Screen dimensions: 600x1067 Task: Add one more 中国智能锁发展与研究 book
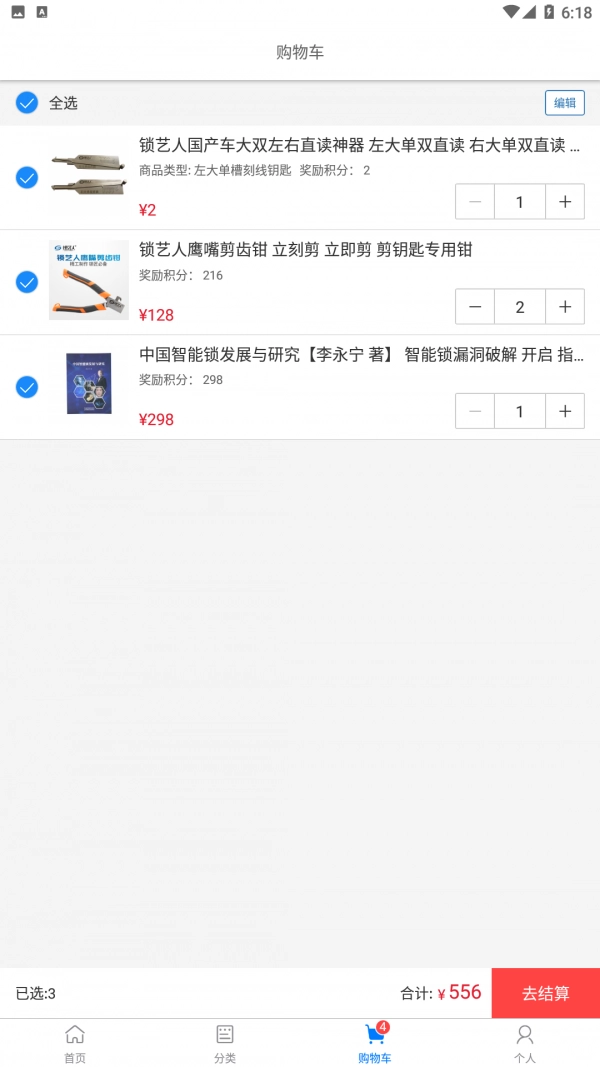pyautogui.click(x=565, y=411)
